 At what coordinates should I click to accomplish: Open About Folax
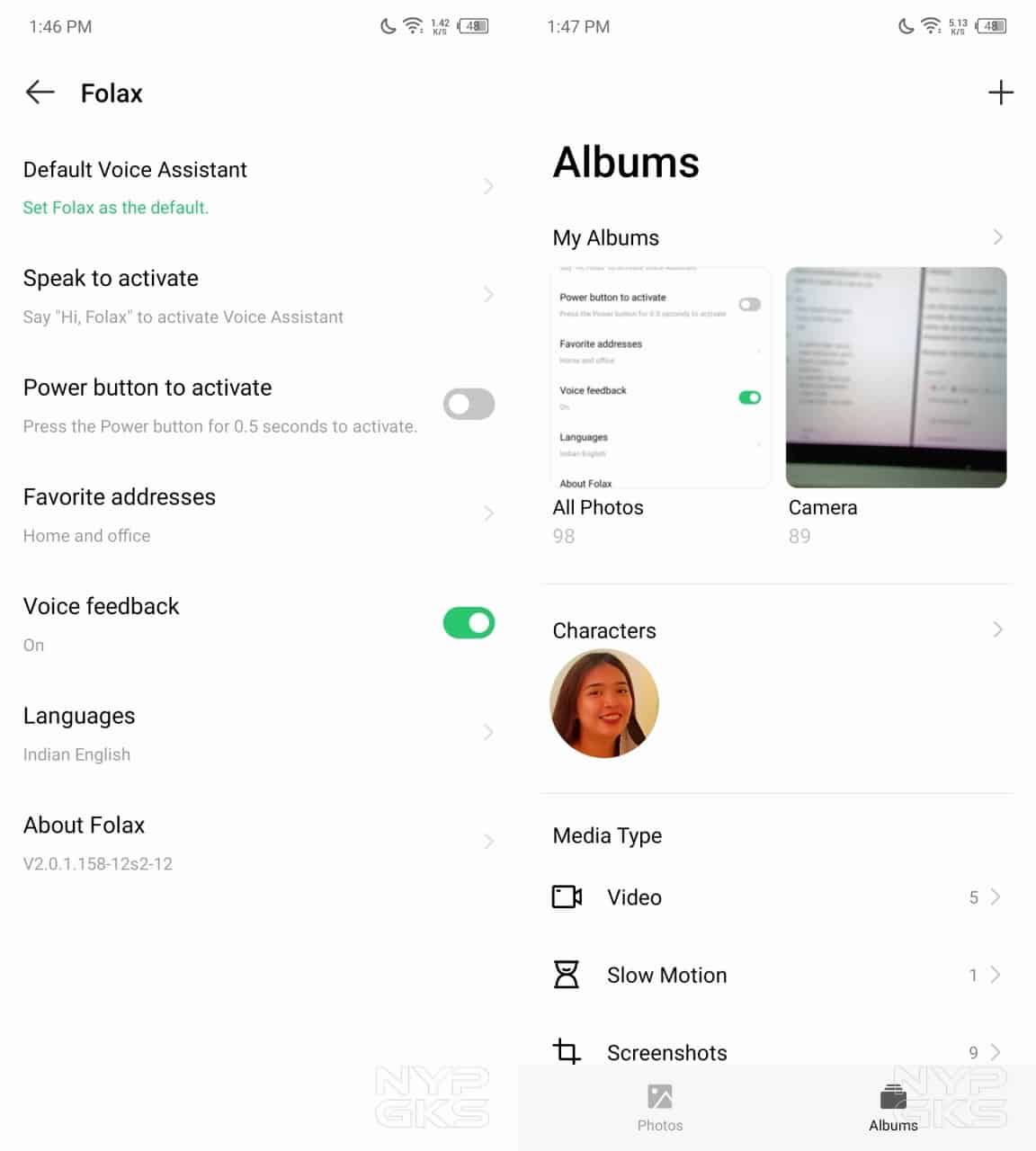[x=256, y=843]
